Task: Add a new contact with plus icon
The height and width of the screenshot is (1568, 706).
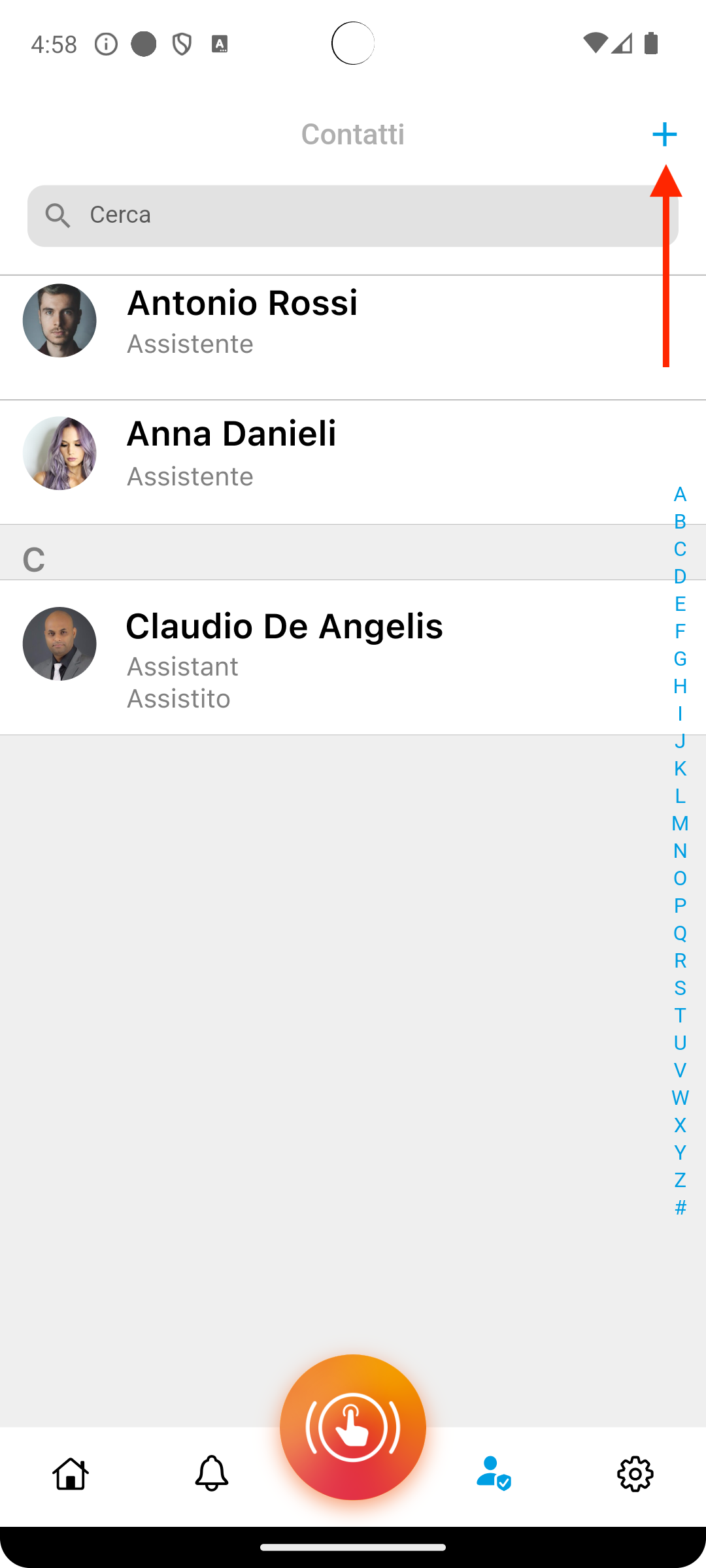Action: tap(665, 135)
